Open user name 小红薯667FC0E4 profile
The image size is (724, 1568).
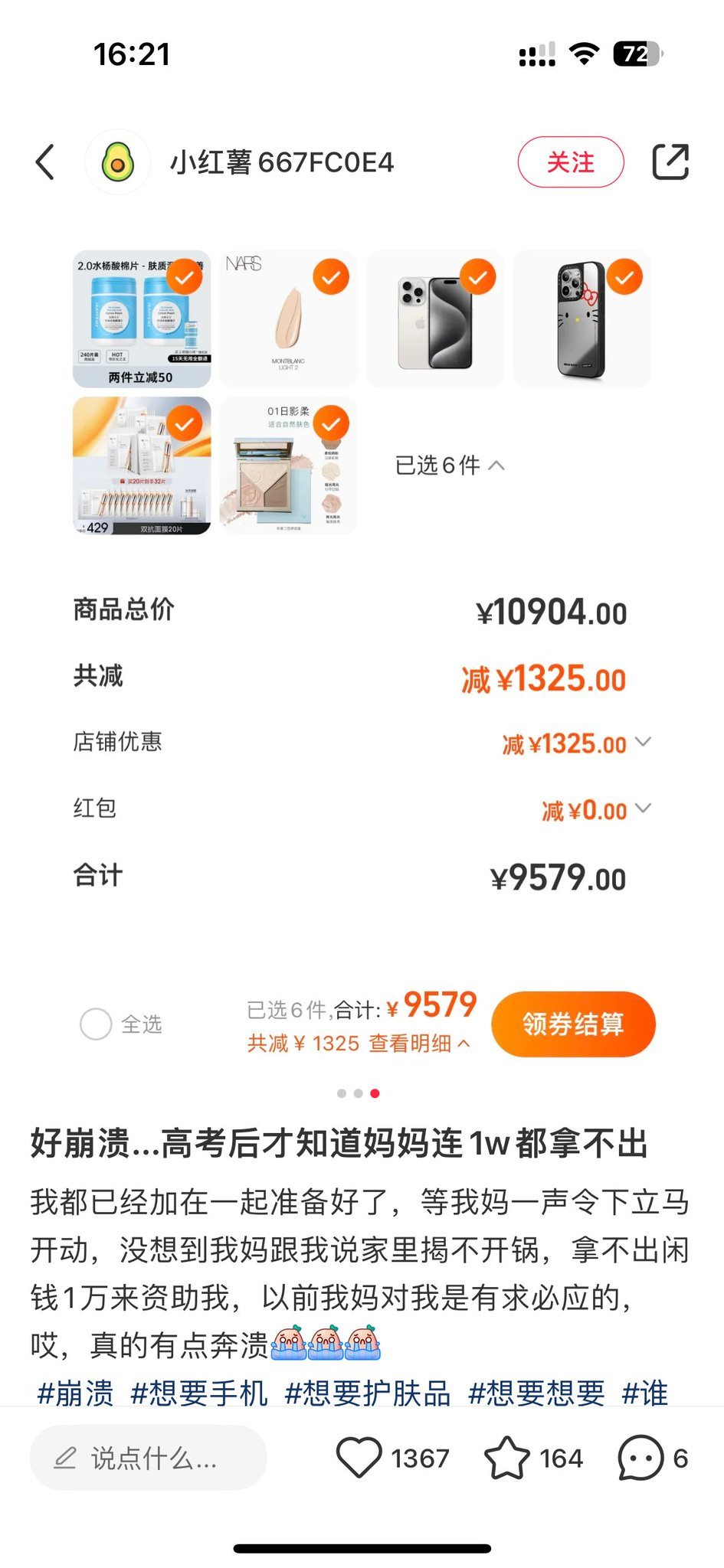tap(282, 162)
